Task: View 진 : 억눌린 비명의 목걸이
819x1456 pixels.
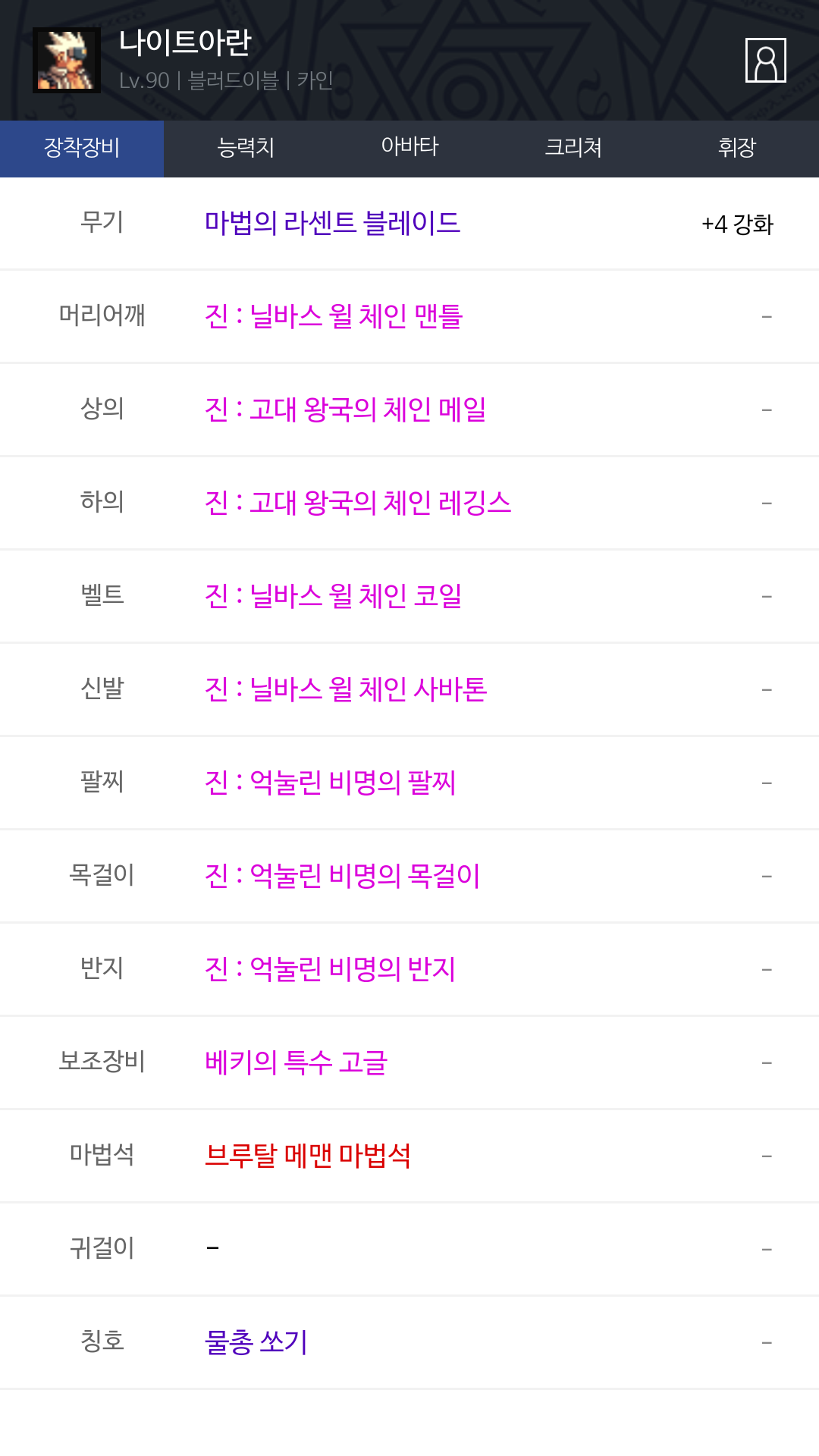Action: 342,876
